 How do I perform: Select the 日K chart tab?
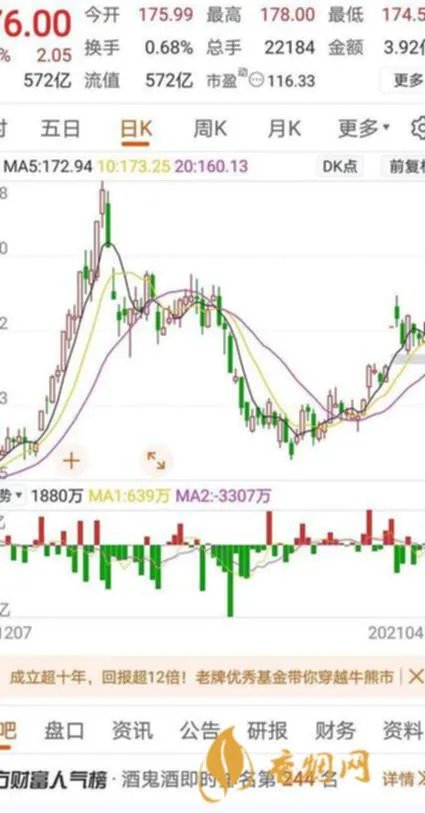(x=136, y=129)
